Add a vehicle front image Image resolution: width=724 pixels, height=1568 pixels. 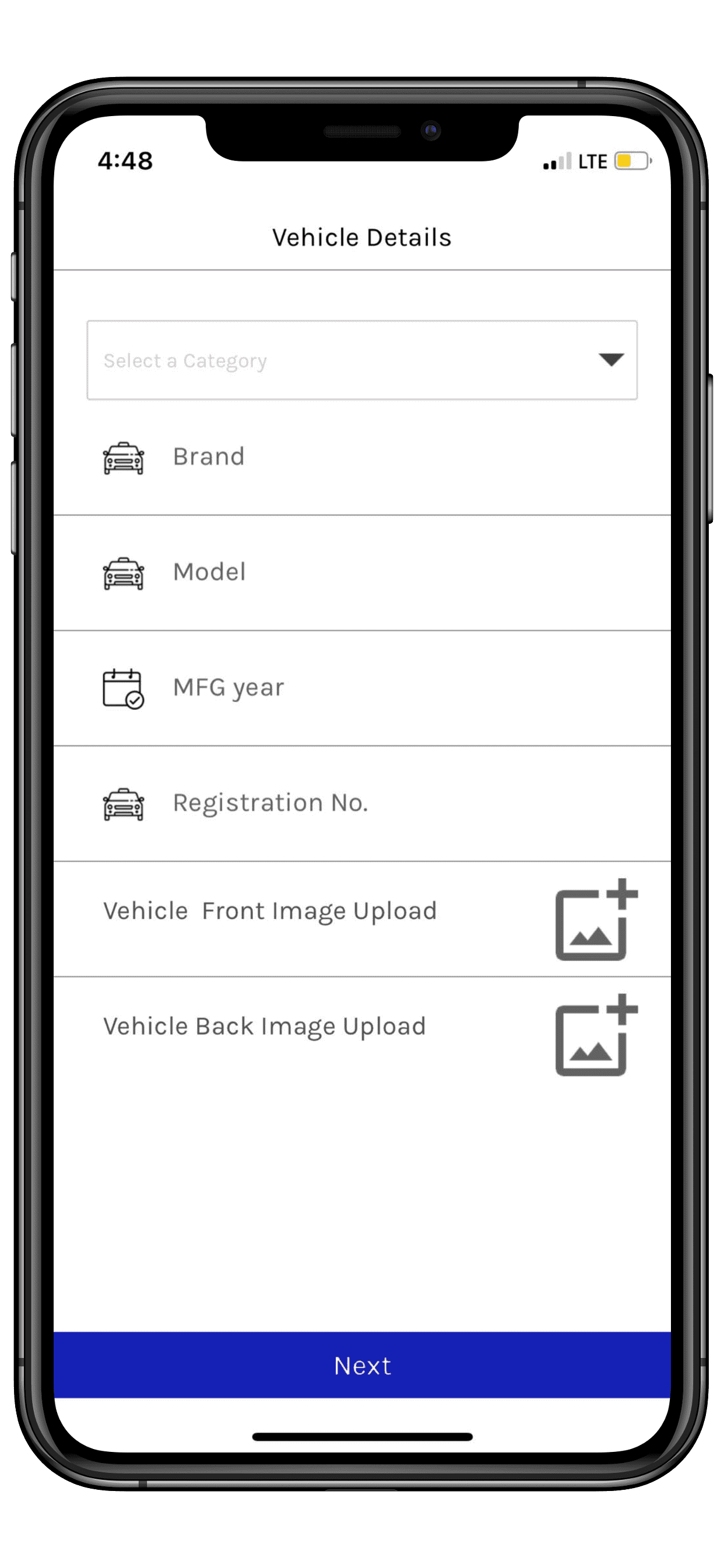click(596, 919)
